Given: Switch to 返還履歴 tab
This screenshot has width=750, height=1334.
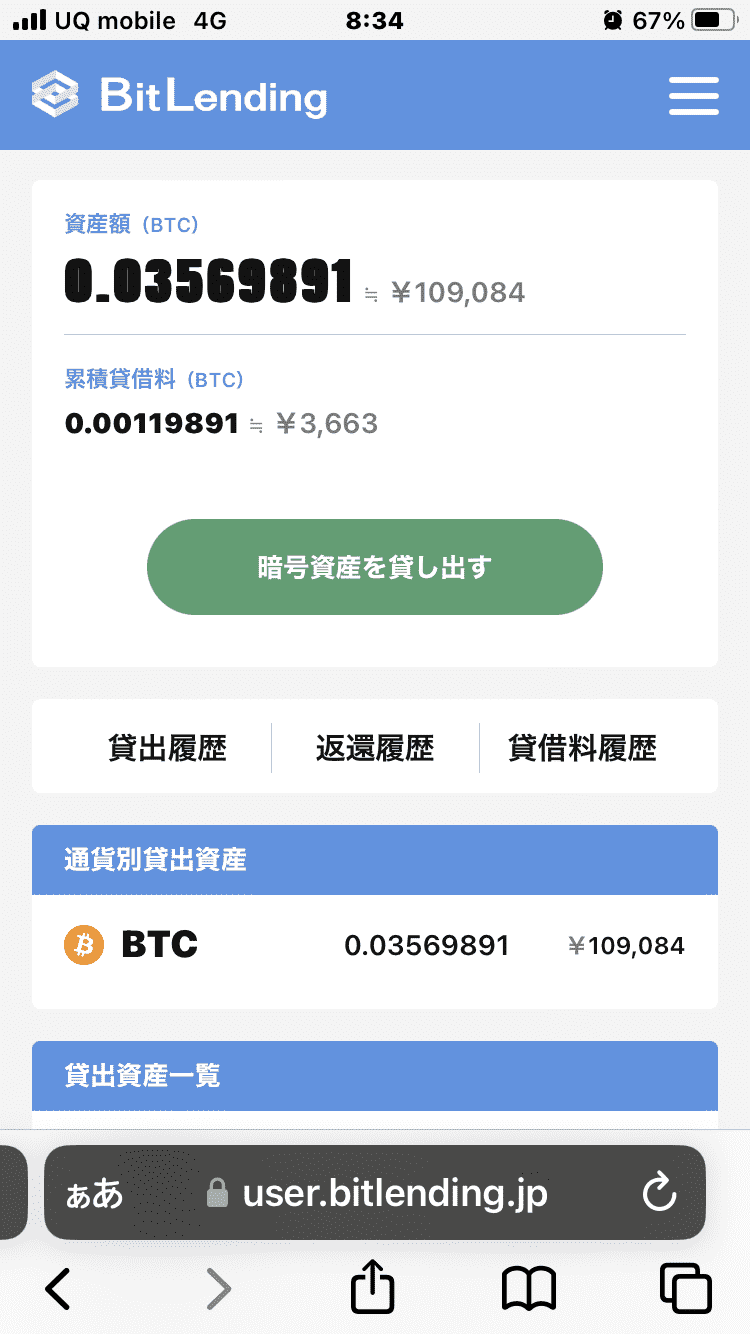Looking at the screenshot, I should (375, 746).
